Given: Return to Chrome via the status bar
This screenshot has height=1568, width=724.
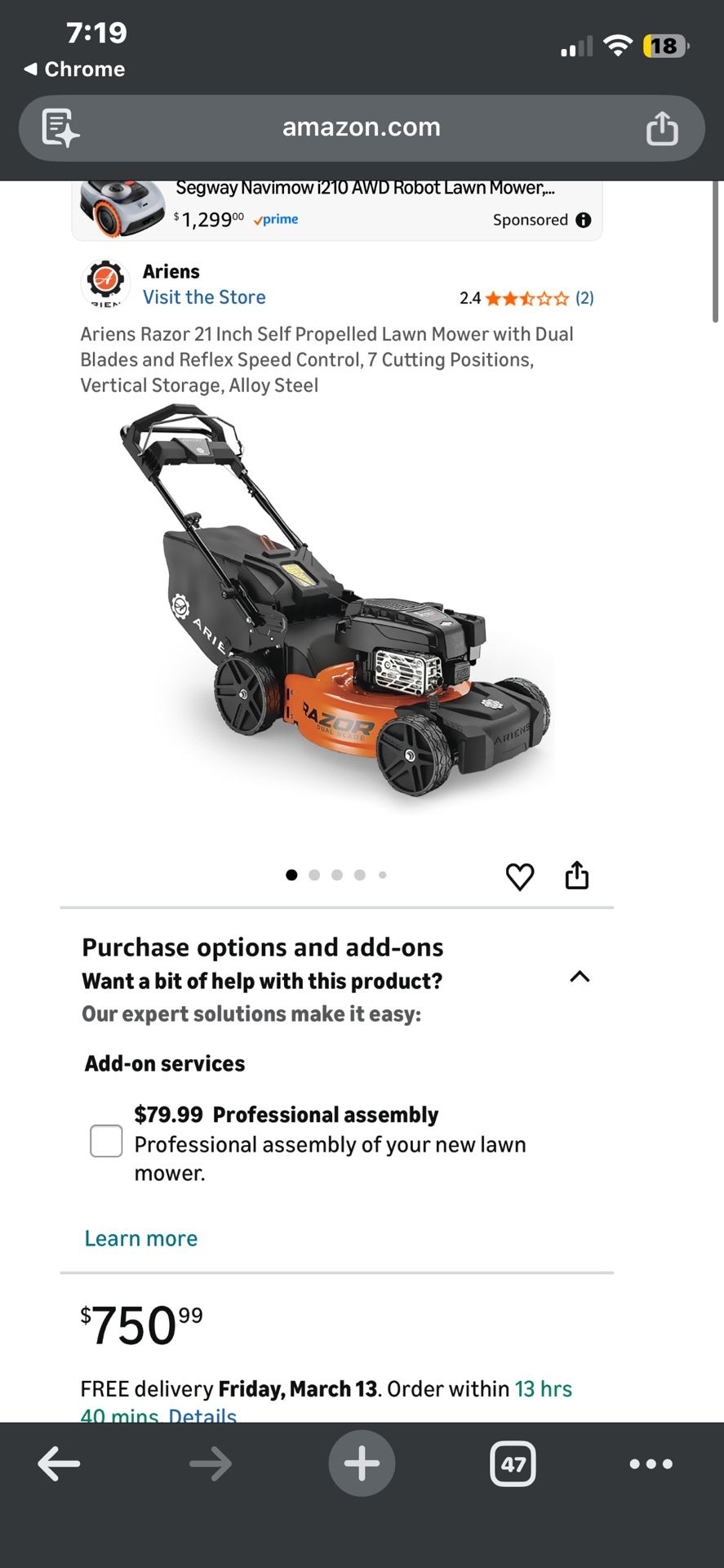Looking at the screenshot, I should click(73, 69).
